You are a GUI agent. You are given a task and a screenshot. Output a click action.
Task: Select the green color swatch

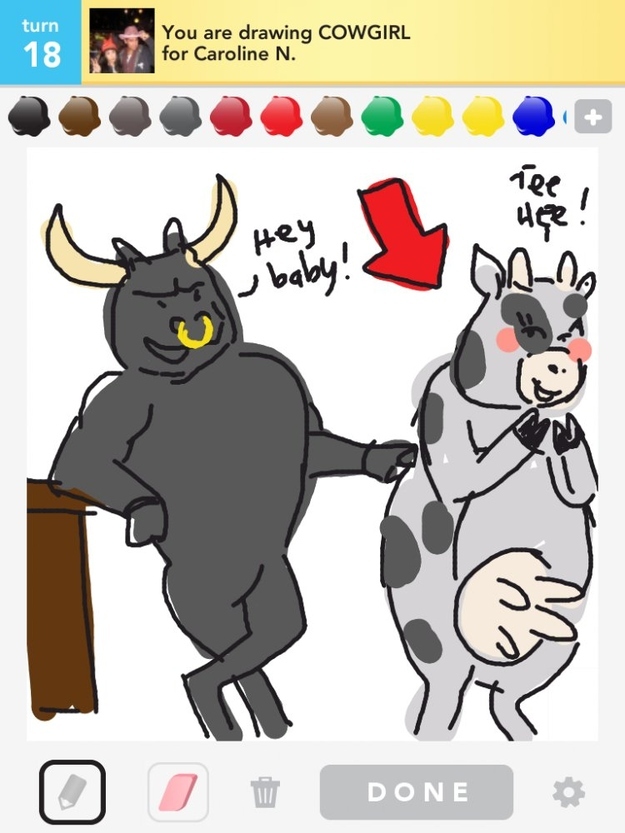click(x=382, y=116)
